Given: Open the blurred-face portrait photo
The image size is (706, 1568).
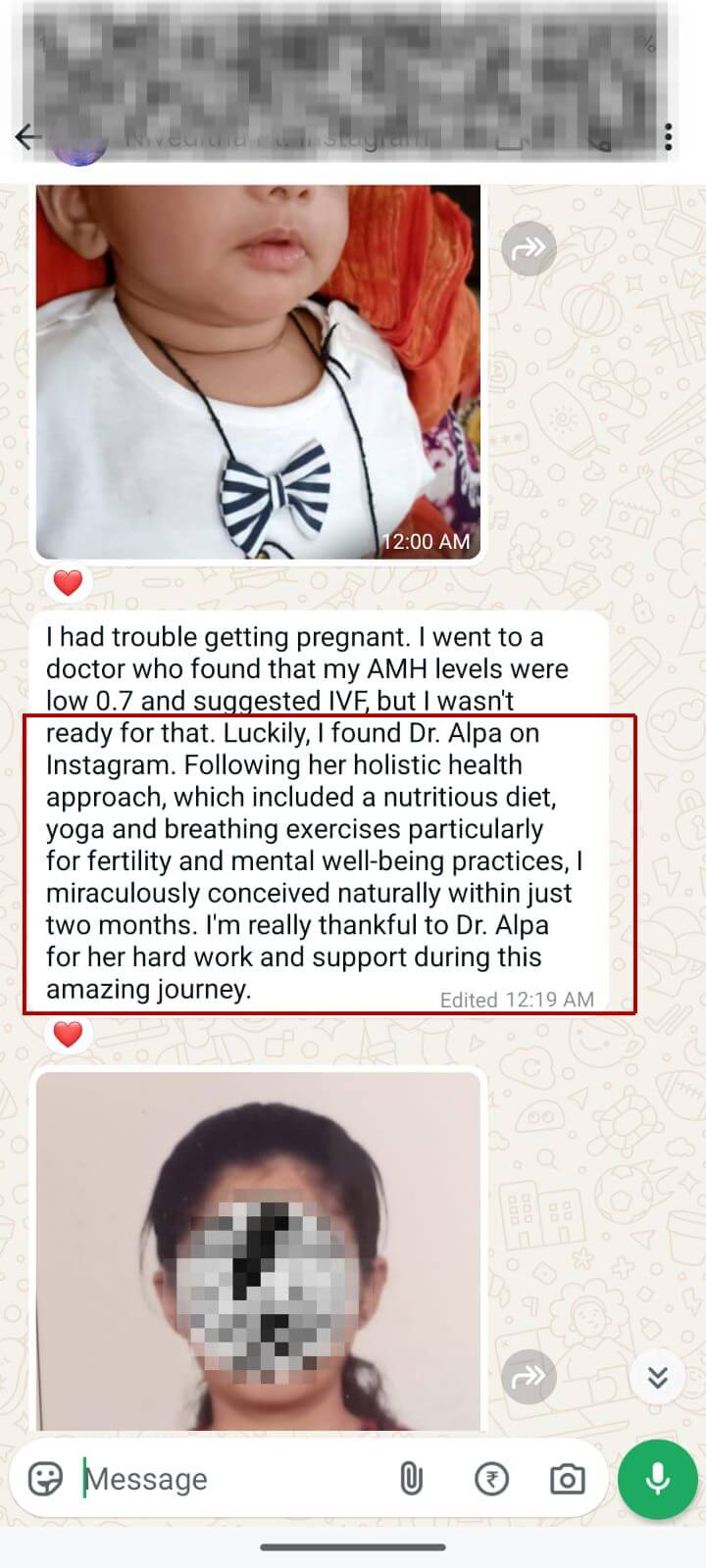Looking at the screenshot, I should click(x=258, y=1249).
